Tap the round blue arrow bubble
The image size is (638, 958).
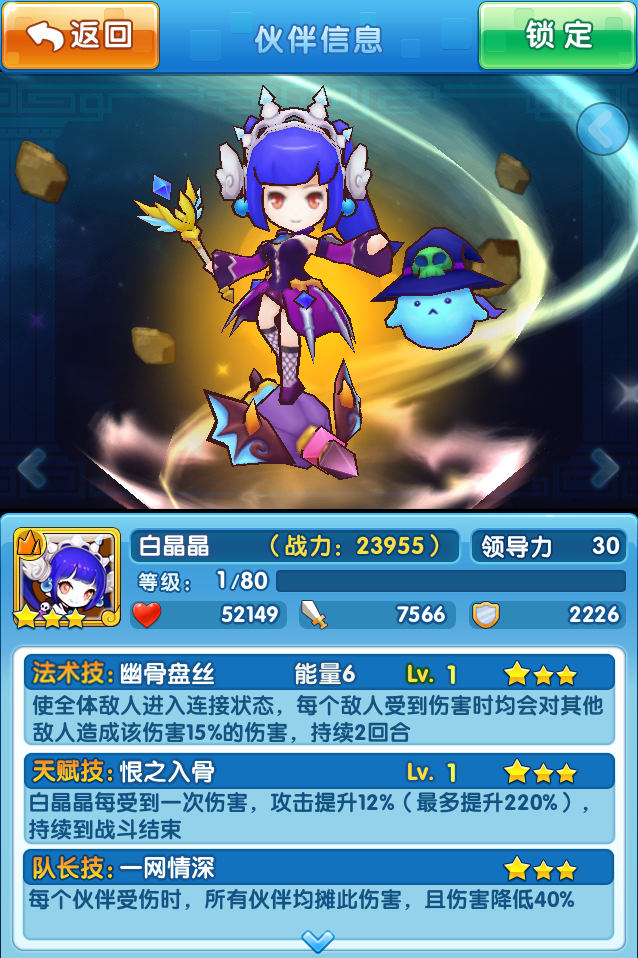[x=604, y=128]
